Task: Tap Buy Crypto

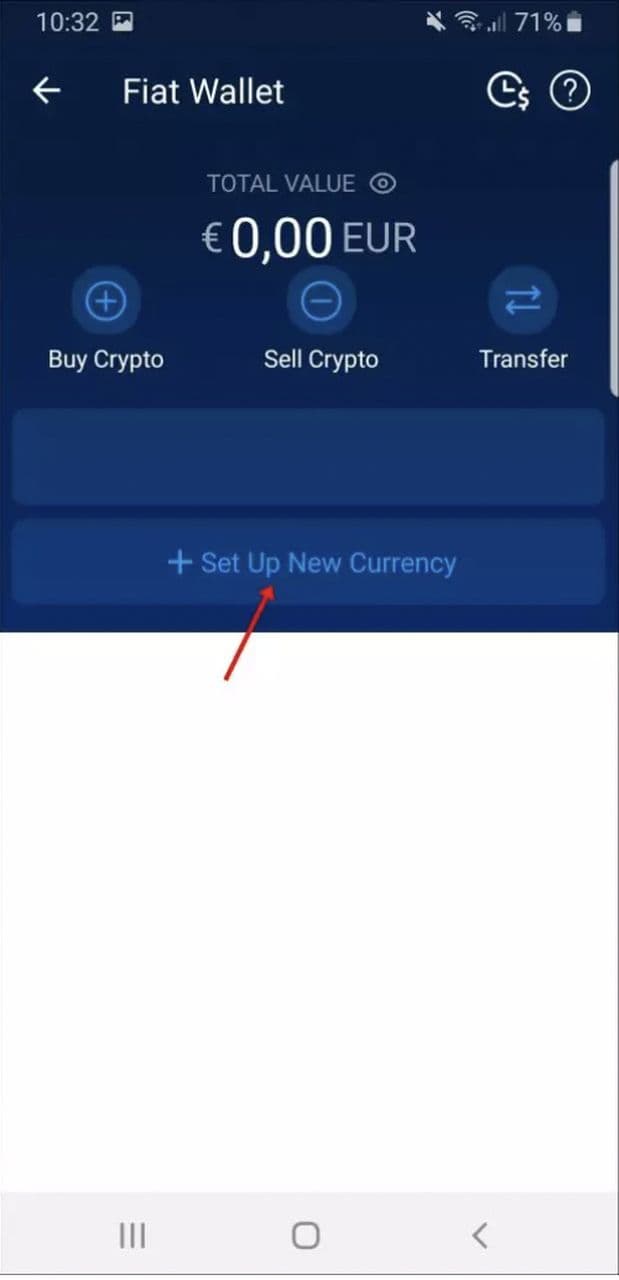Action: [x=106, y=301]
